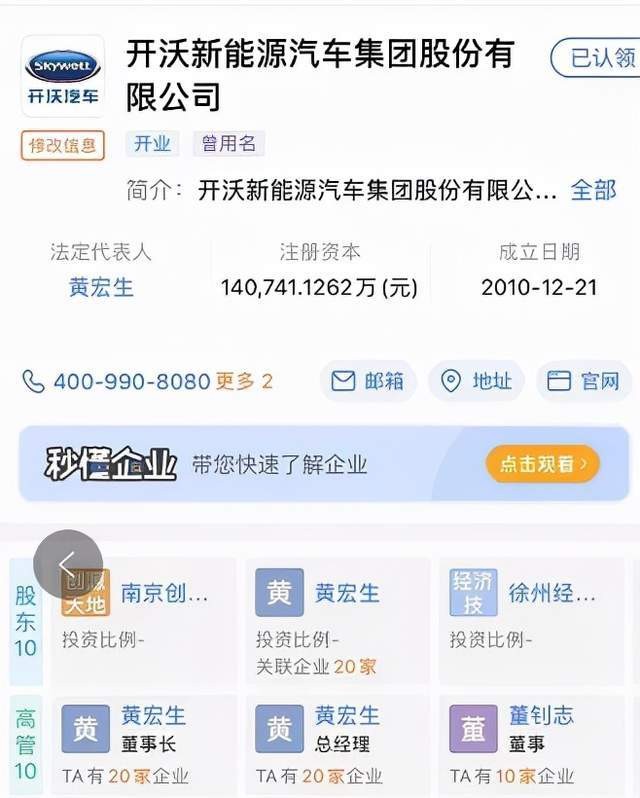The height and width of the screenshot is (798, 640).
Task: Open the 高管 10 section
Action: (x=25, y=745)
